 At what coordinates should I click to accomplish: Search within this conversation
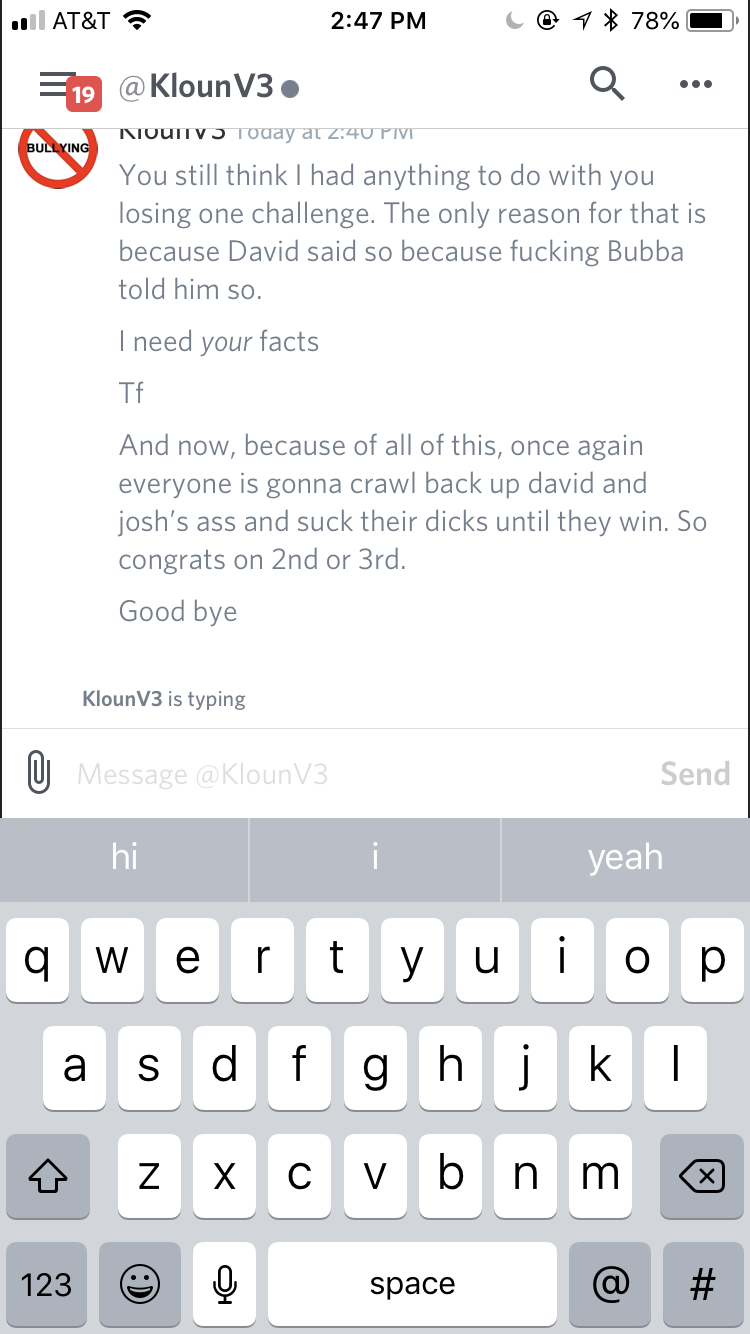click(607, 85)
